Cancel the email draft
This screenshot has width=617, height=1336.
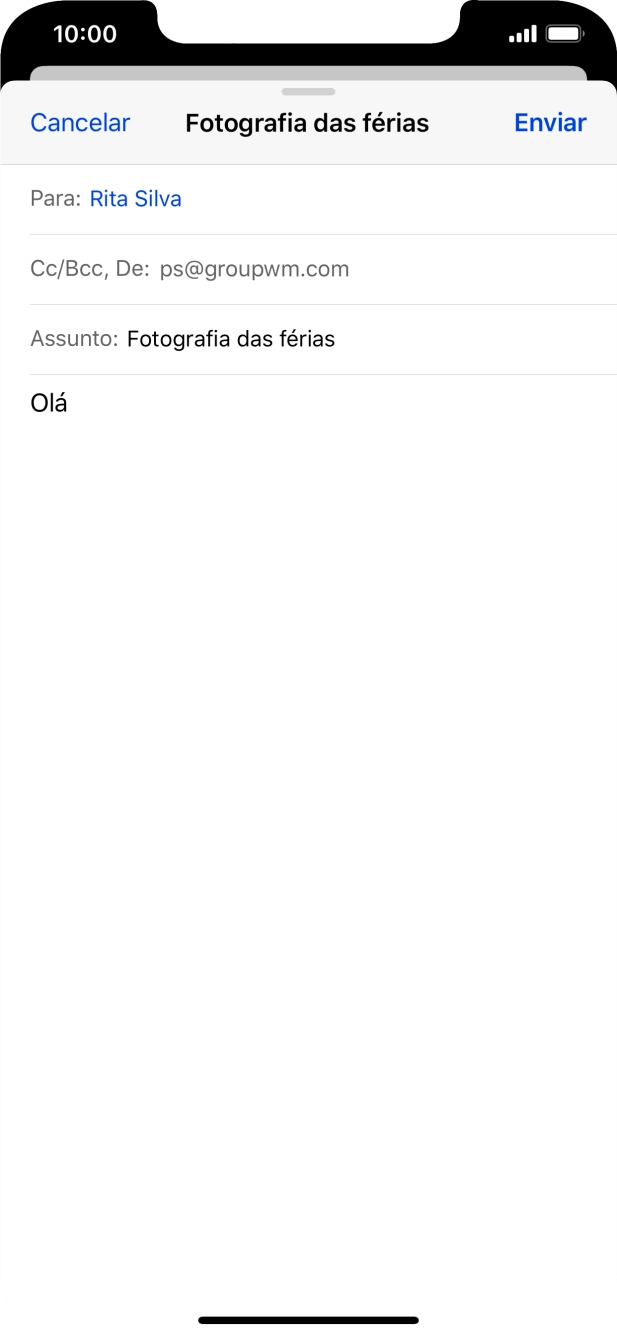pos(80,123)
